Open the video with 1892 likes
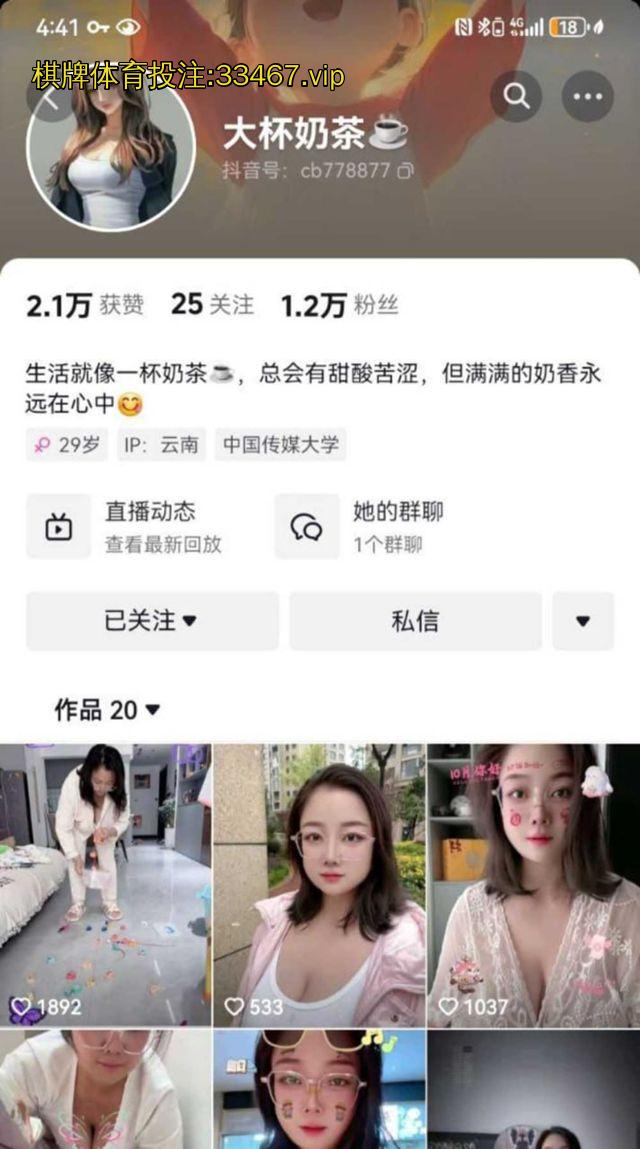 (x=106, y=885)
